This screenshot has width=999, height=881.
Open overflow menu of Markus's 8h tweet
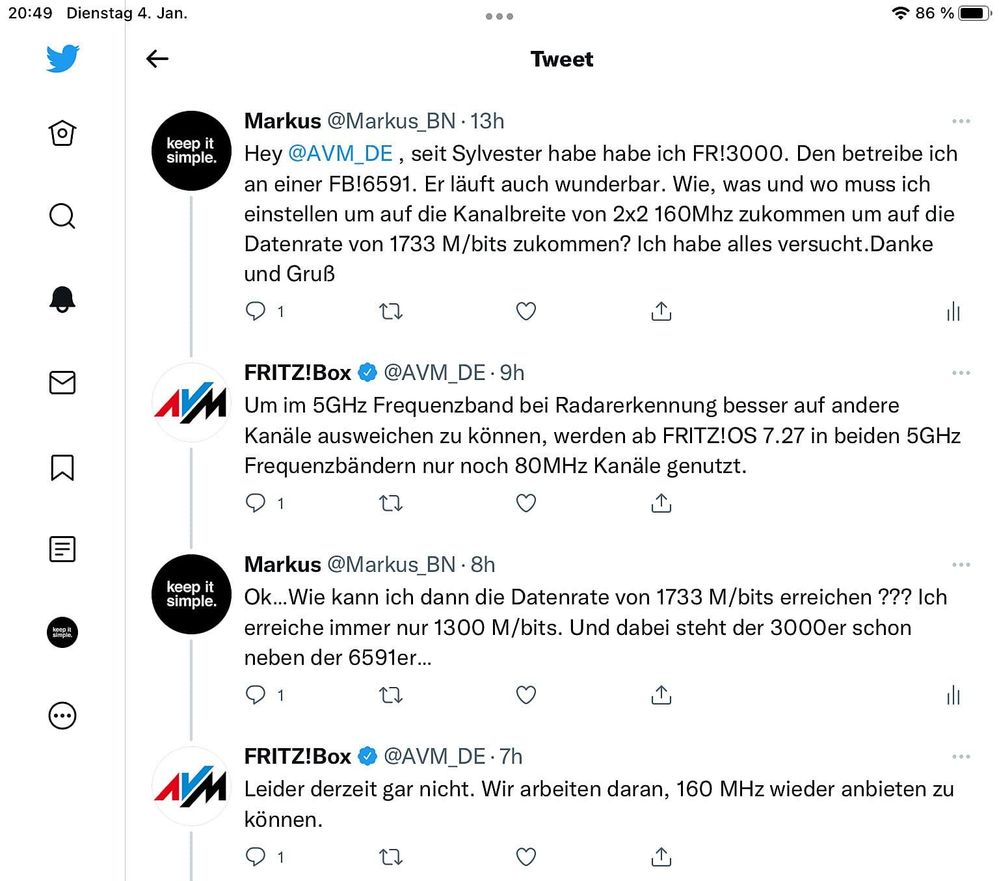pos(961,565)
